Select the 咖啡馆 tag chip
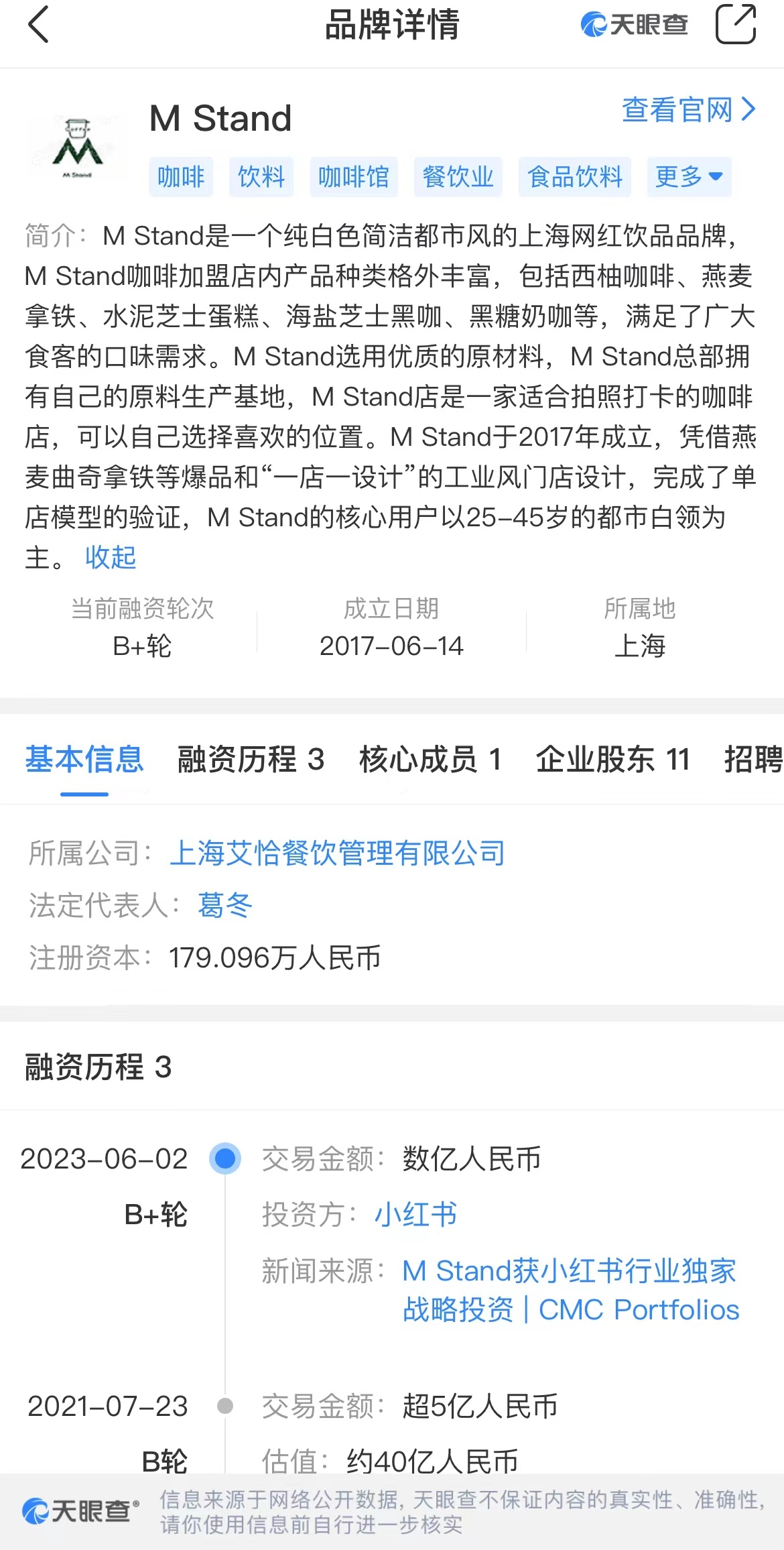784x1550 pixels. tap(354, 177)
